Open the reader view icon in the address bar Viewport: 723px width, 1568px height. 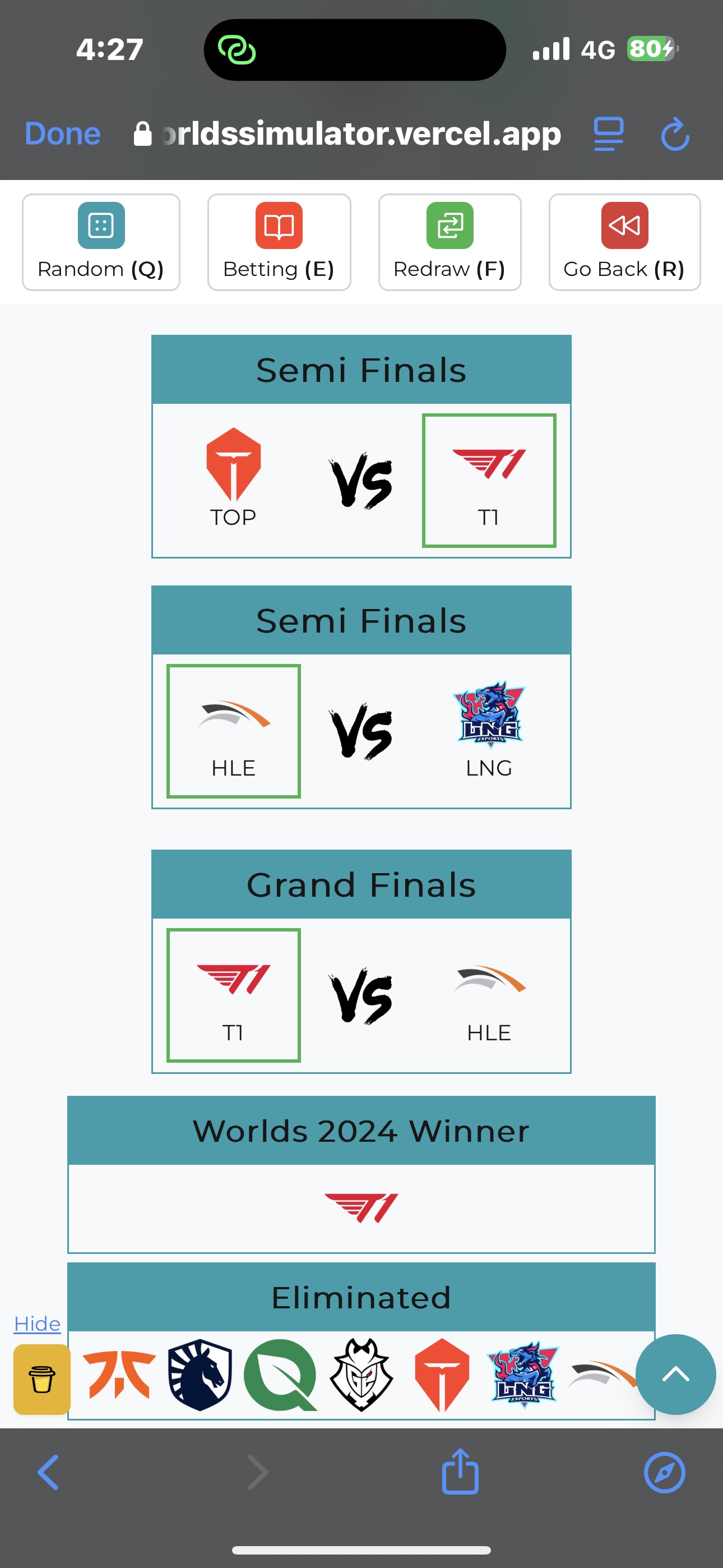click(608, 133)
